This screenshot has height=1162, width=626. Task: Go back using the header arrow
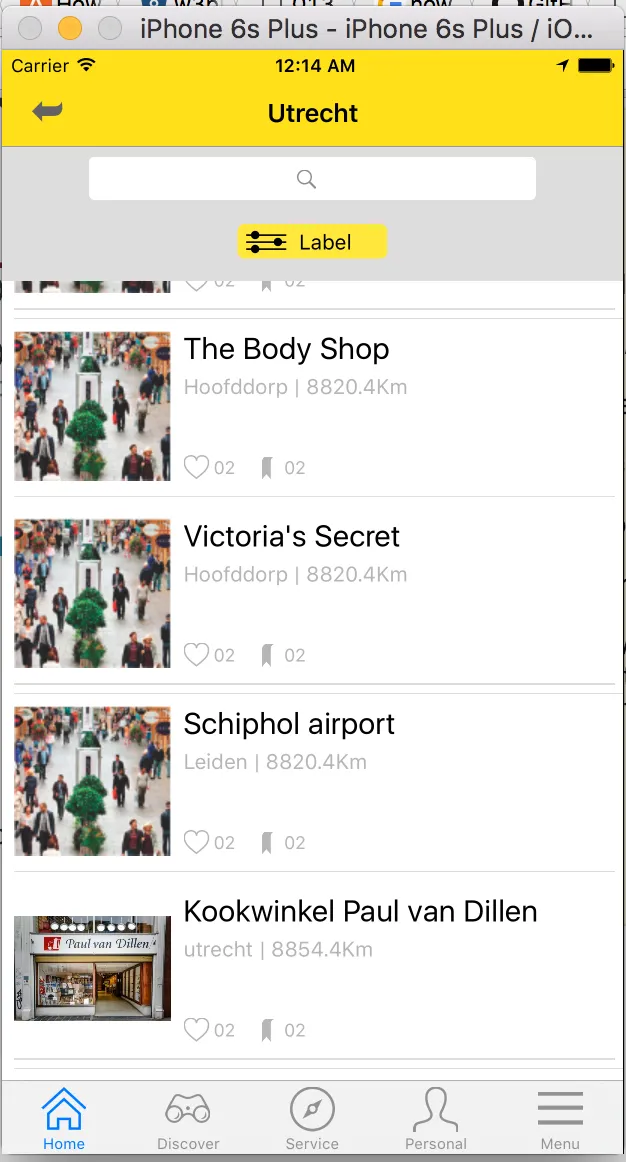click(x=47, y=111)
